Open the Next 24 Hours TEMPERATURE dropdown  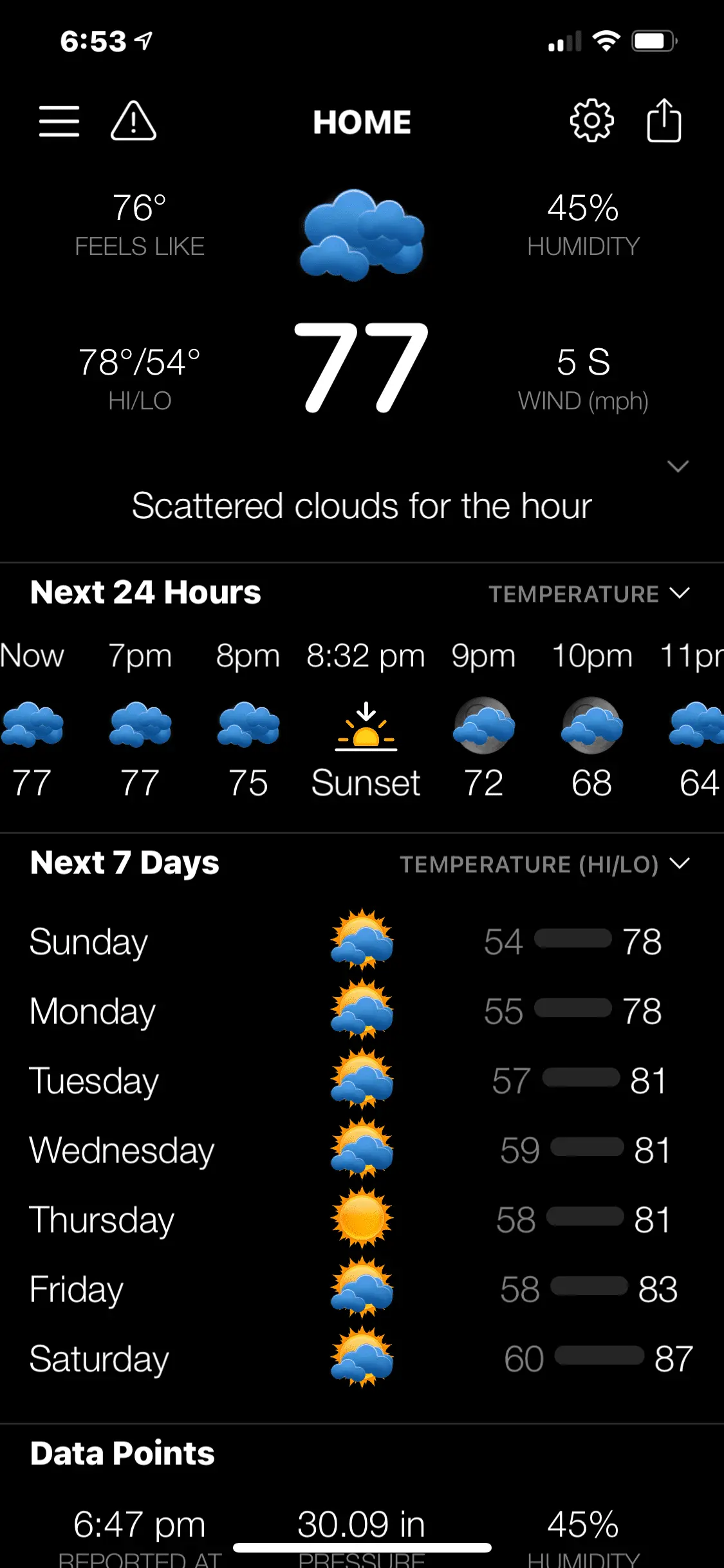(589, 593)
